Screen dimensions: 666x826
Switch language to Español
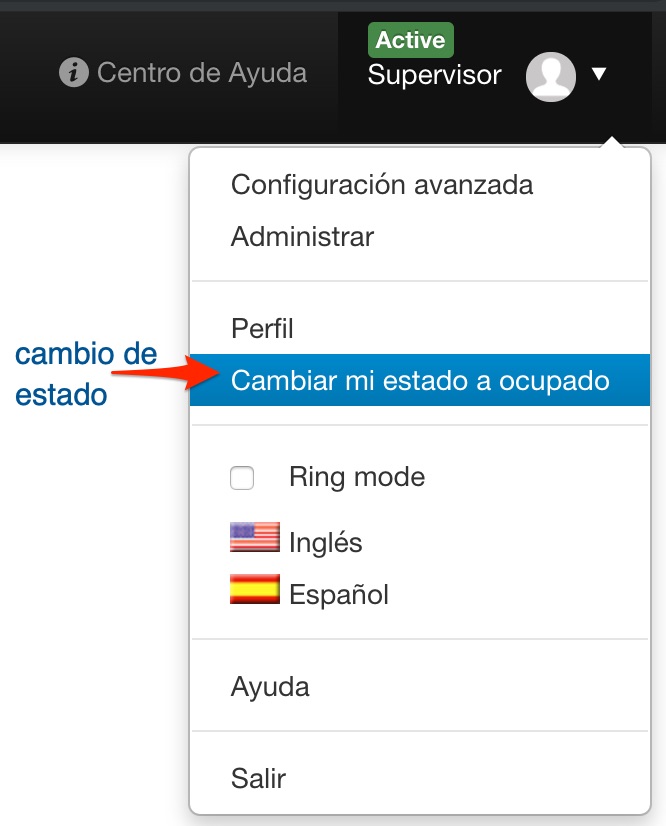click(337, 595)
